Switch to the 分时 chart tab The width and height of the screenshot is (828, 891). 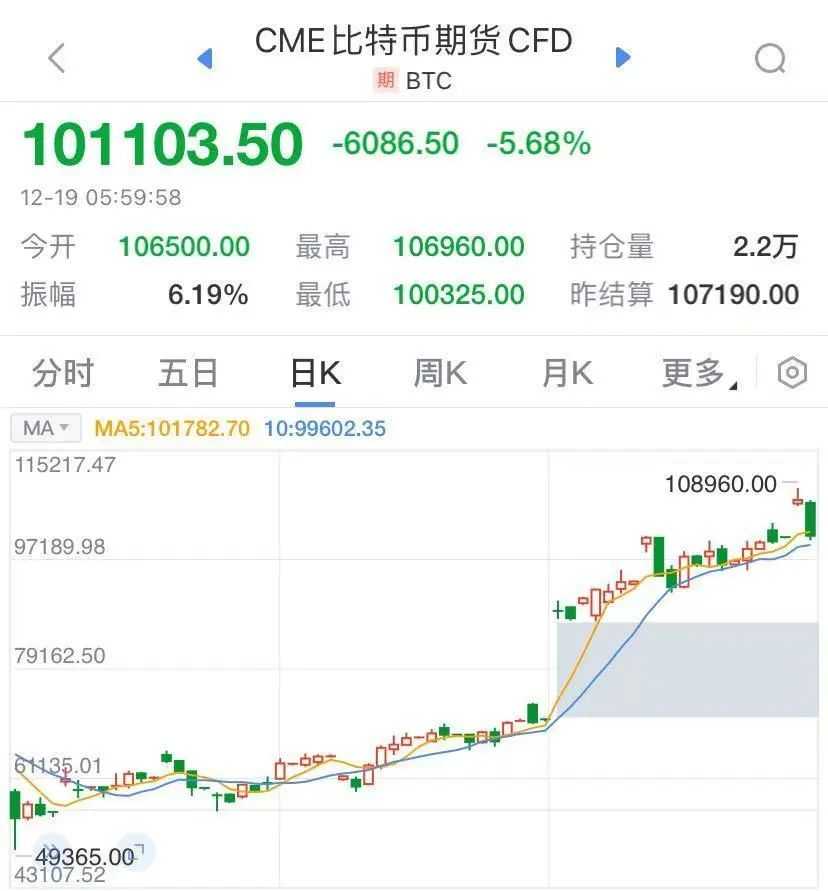click(62, 373)
